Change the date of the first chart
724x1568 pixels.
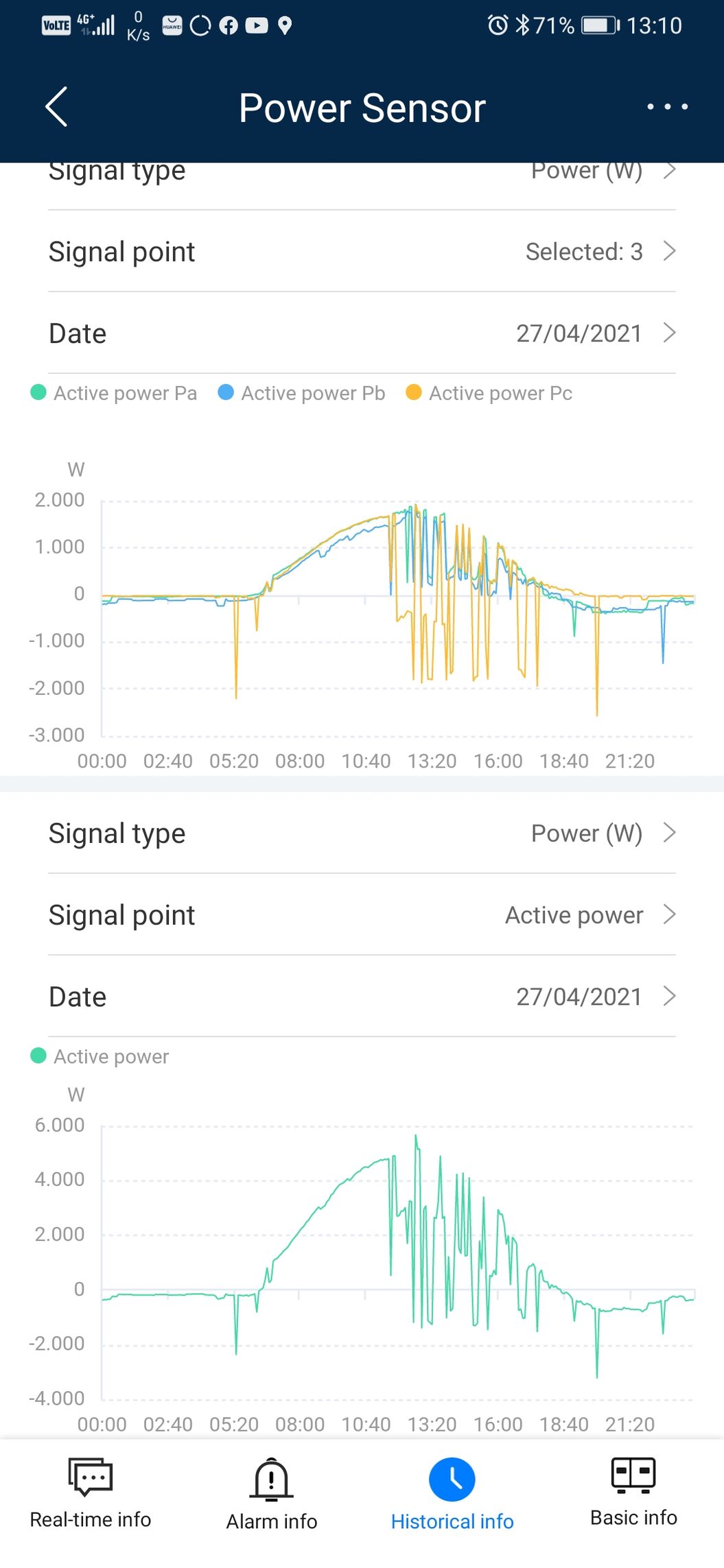(x=362, y=333)
